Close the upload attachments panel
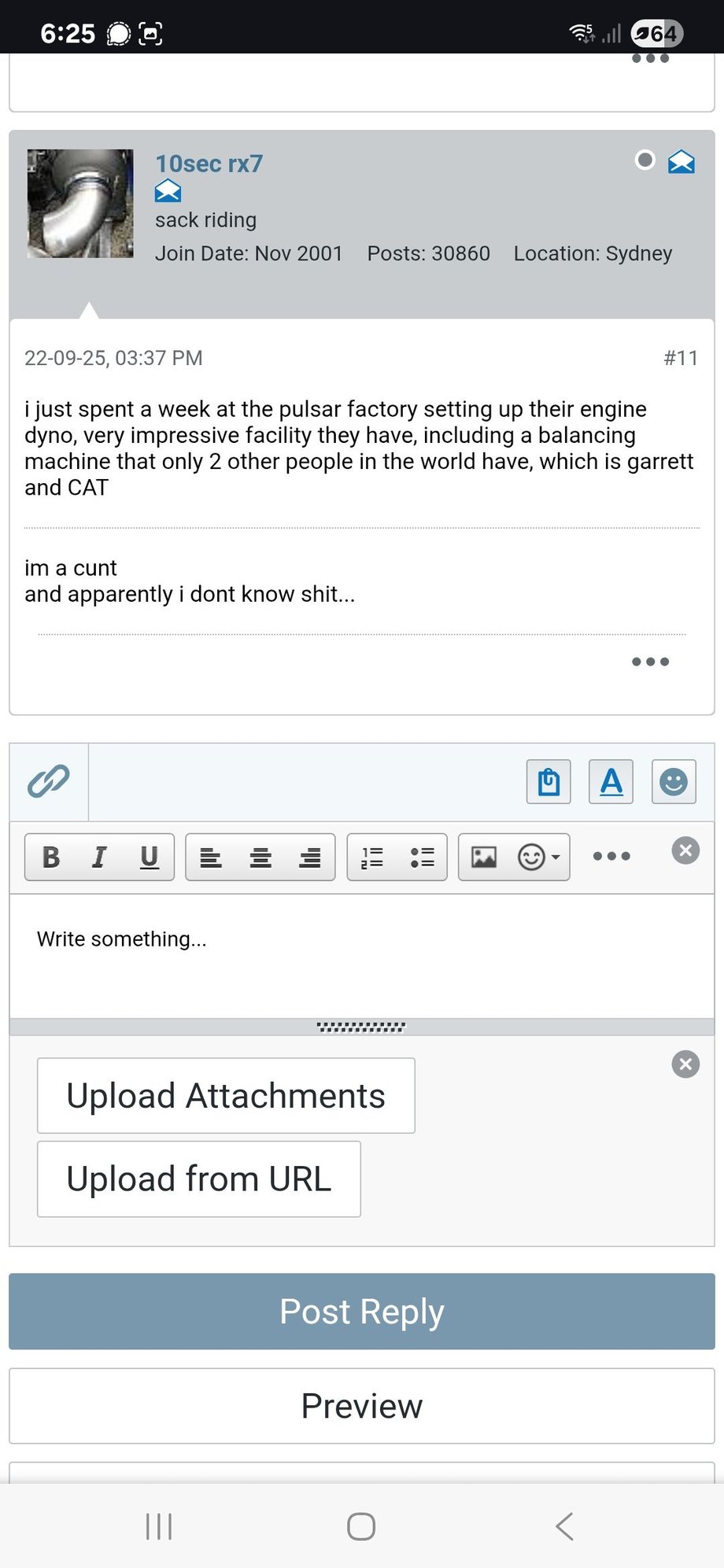This screenshot has width=724, height=1568. coord(685,1064)
